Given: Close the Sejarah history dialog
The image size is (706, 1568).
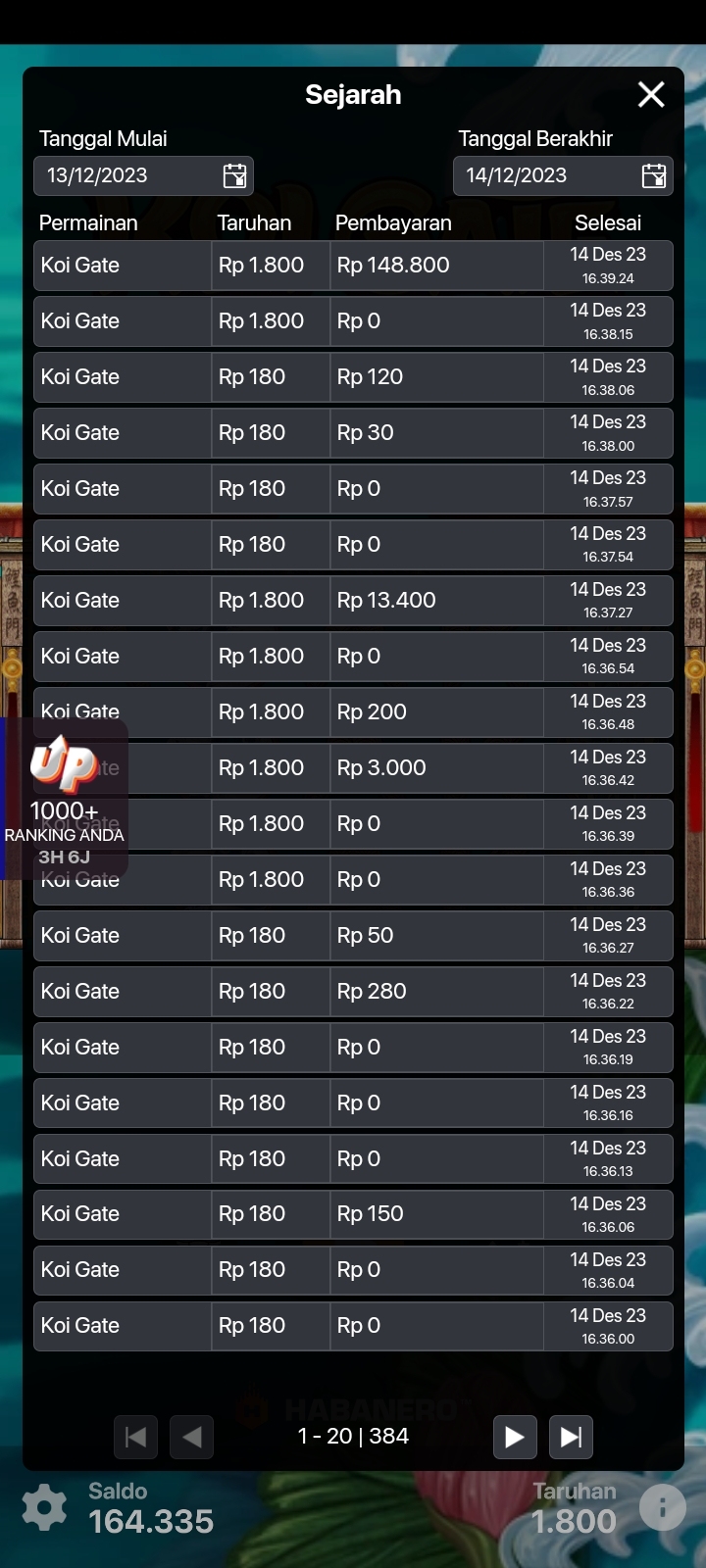Looking at the screenshot, I should pyautogui.click(x=651, y=94).
